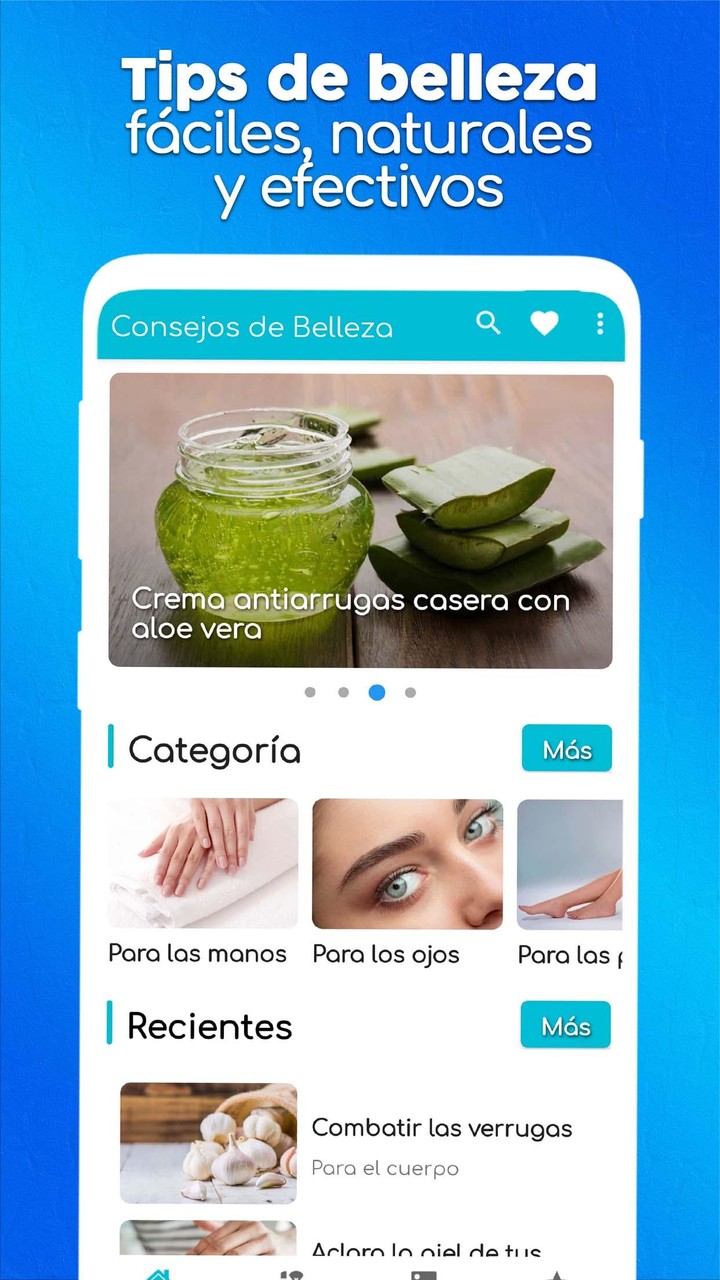Open the gallery icon in bottom navigation
This screenshot has height=1280, width=720.
[424, 1270]
